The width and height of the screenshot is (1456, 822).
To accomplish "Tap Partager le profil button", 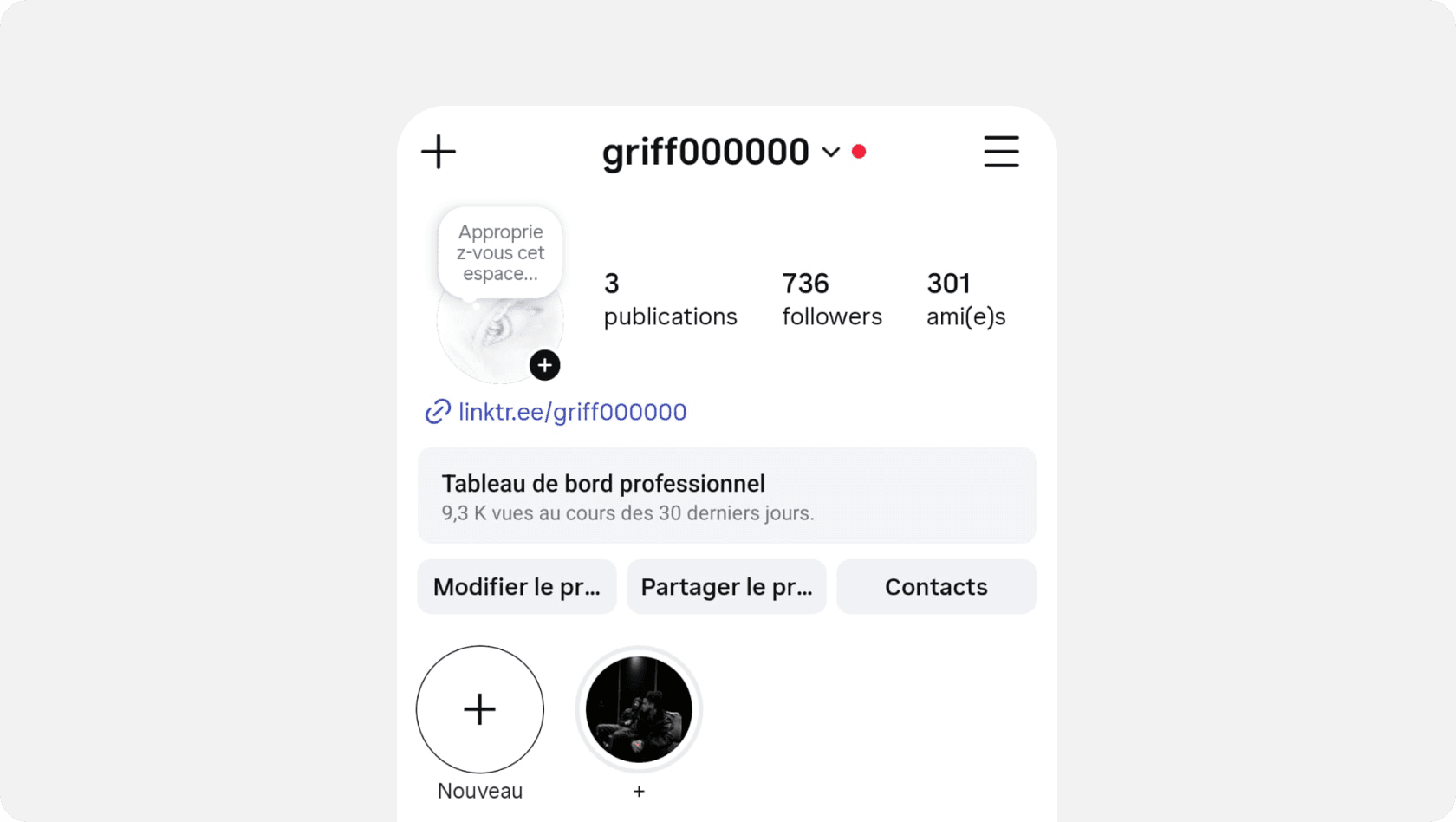I will (x=726, y=587).
